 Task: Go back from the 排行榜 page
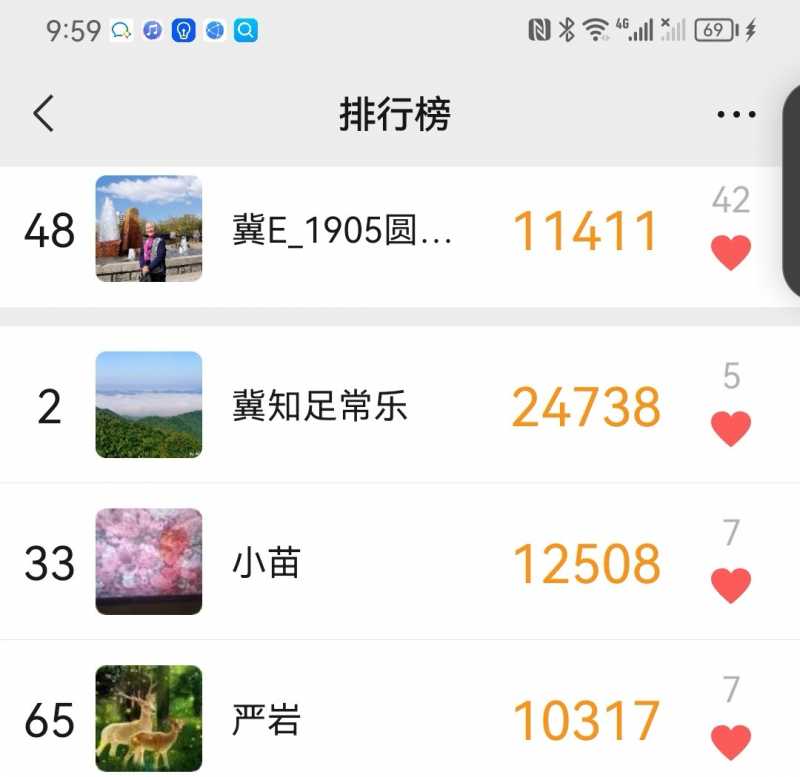tap(43, 115)
